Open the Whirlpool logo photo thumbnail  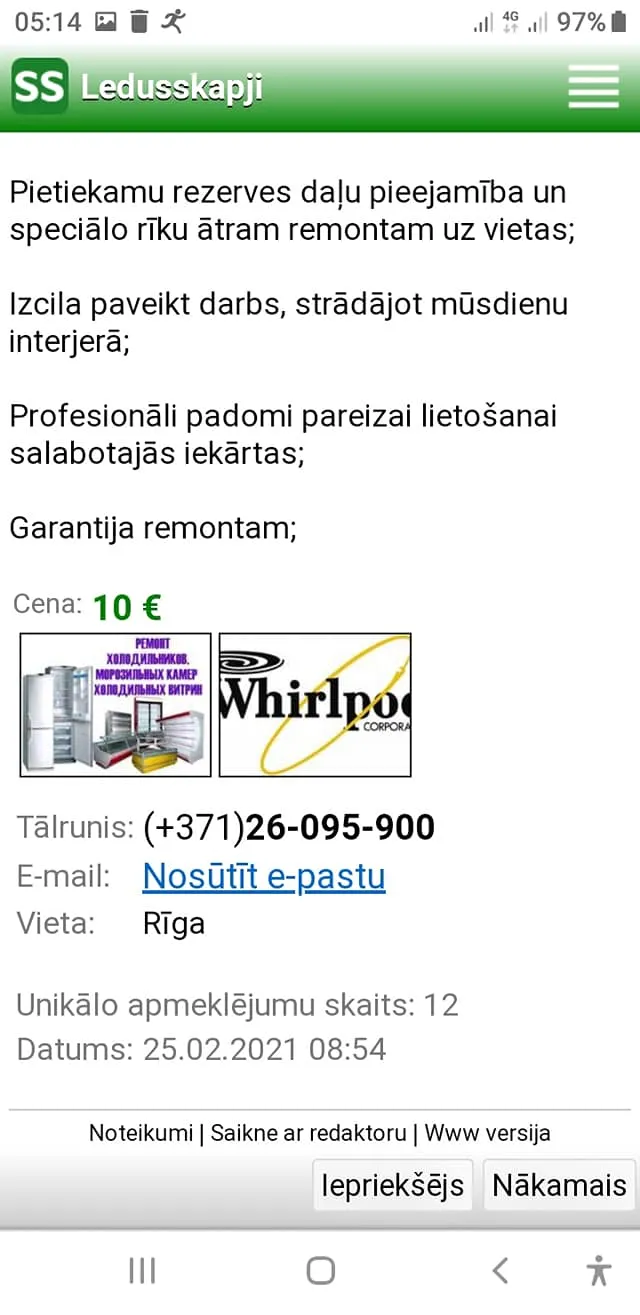pos(315,705)
